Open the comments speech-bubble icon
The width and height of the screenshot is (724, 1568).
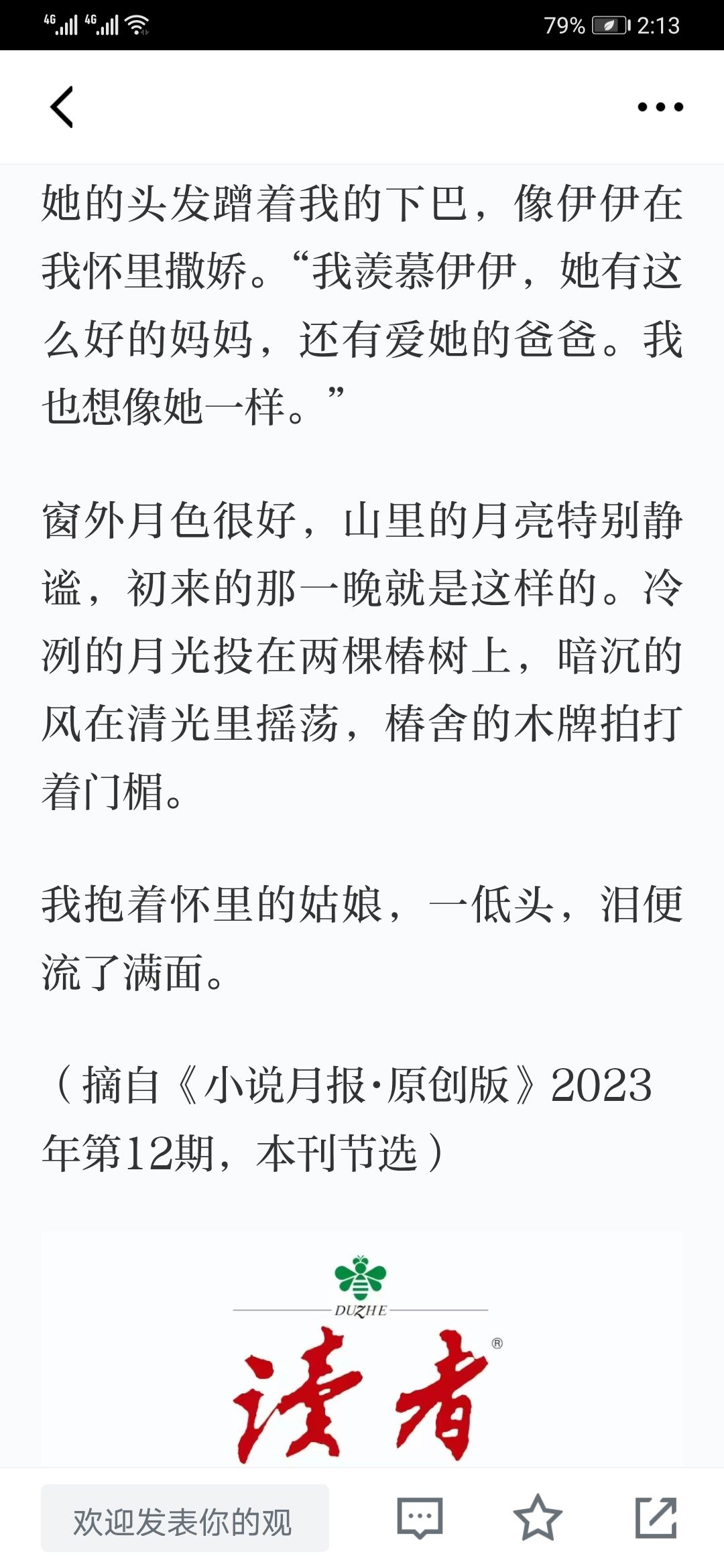[x=420, y=1517]
